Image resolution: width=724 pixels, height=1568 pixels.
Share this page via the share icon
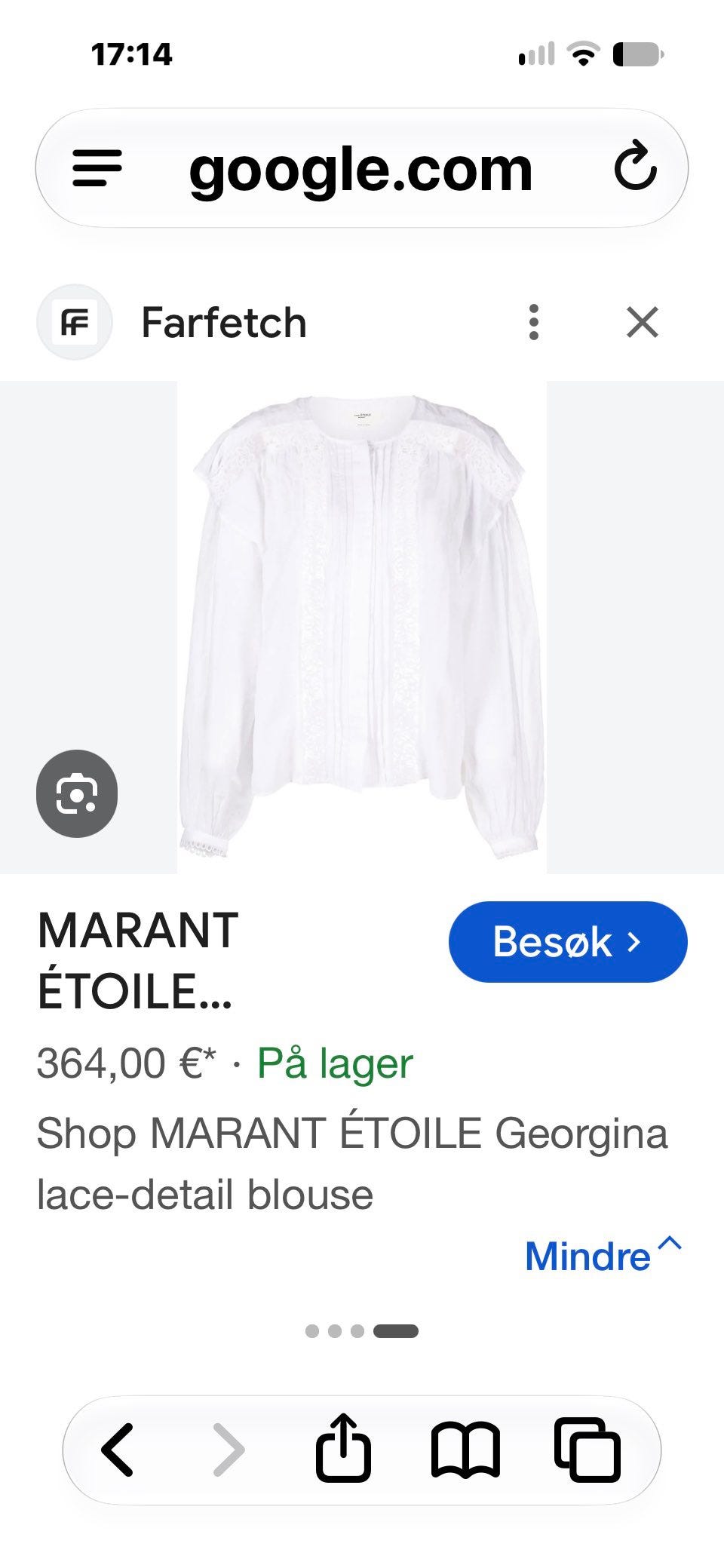pyautogui.click(x=343, y=1447)
